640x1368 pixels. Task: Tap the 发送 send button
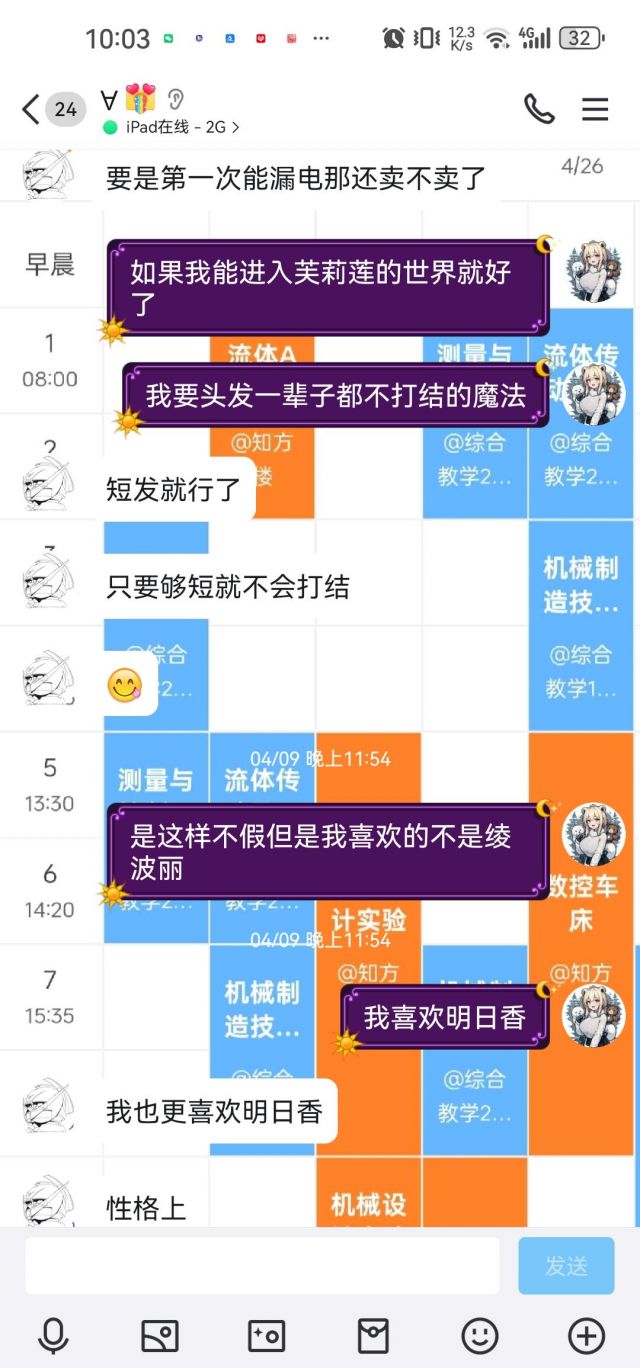566,1265
